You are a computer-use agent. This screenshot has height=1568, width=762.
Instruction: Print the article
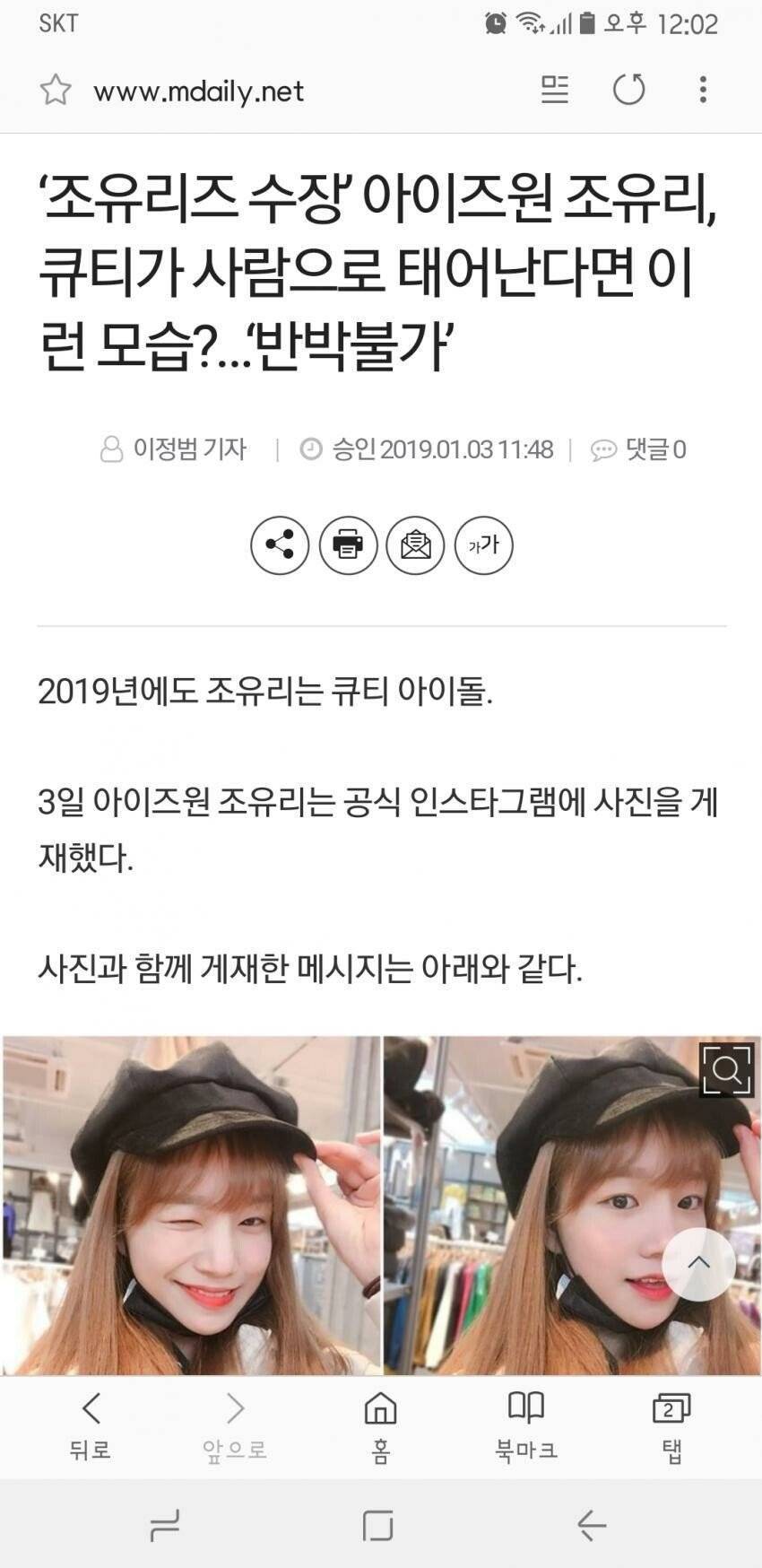348,544
